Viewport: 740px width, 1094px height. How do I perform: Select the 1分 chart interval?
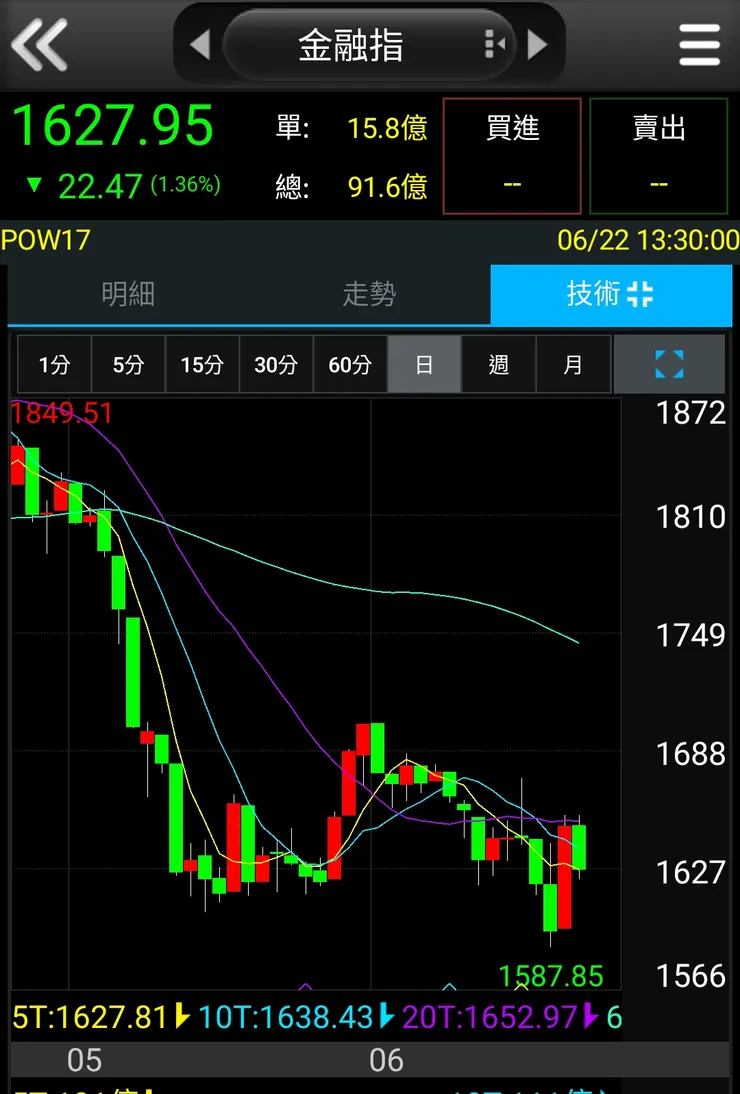coord(54,365)
